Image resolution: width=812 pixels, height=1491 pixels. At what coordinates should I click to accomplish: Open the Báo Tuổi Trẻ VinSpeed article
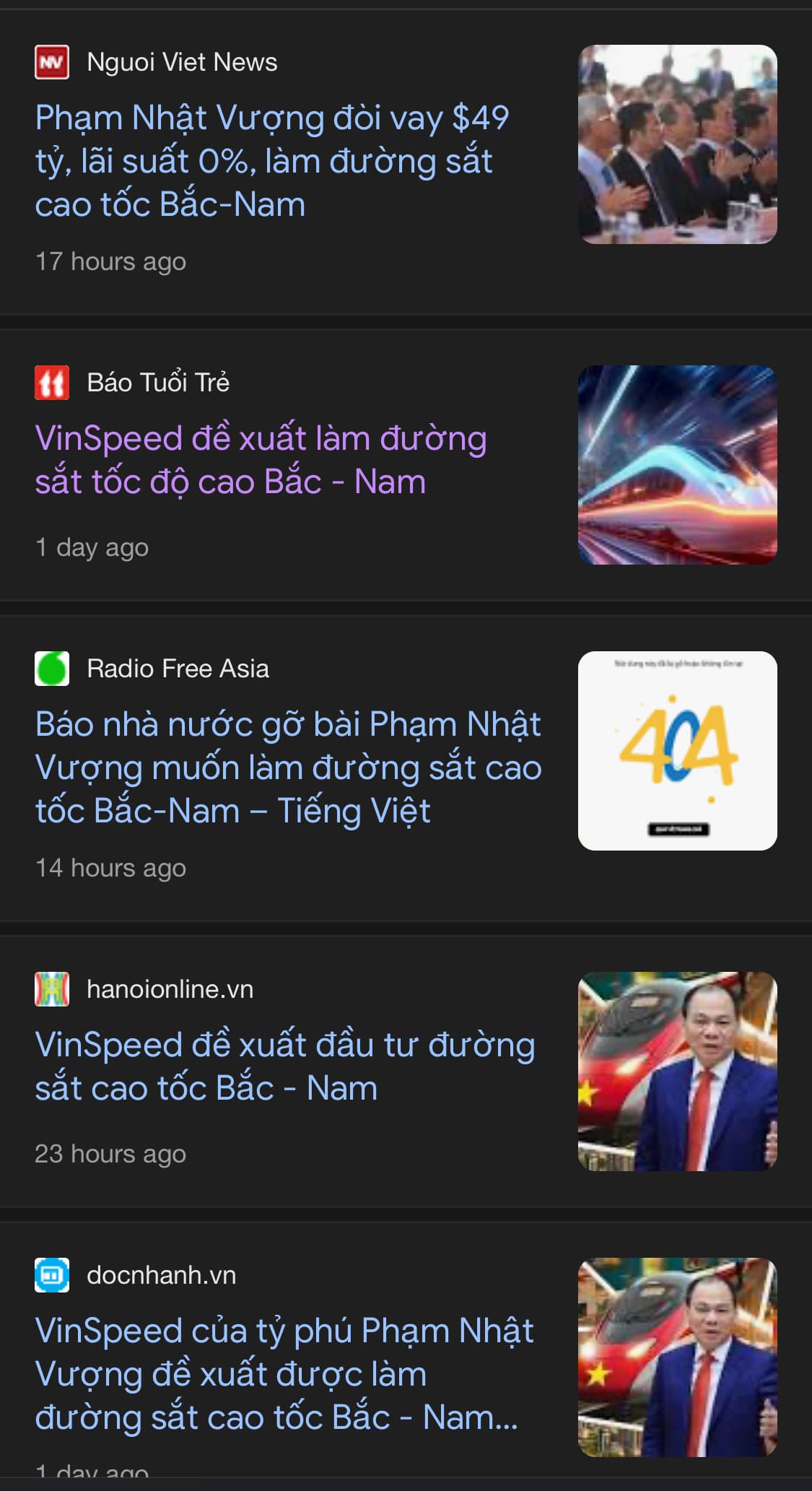coord(261,460)
